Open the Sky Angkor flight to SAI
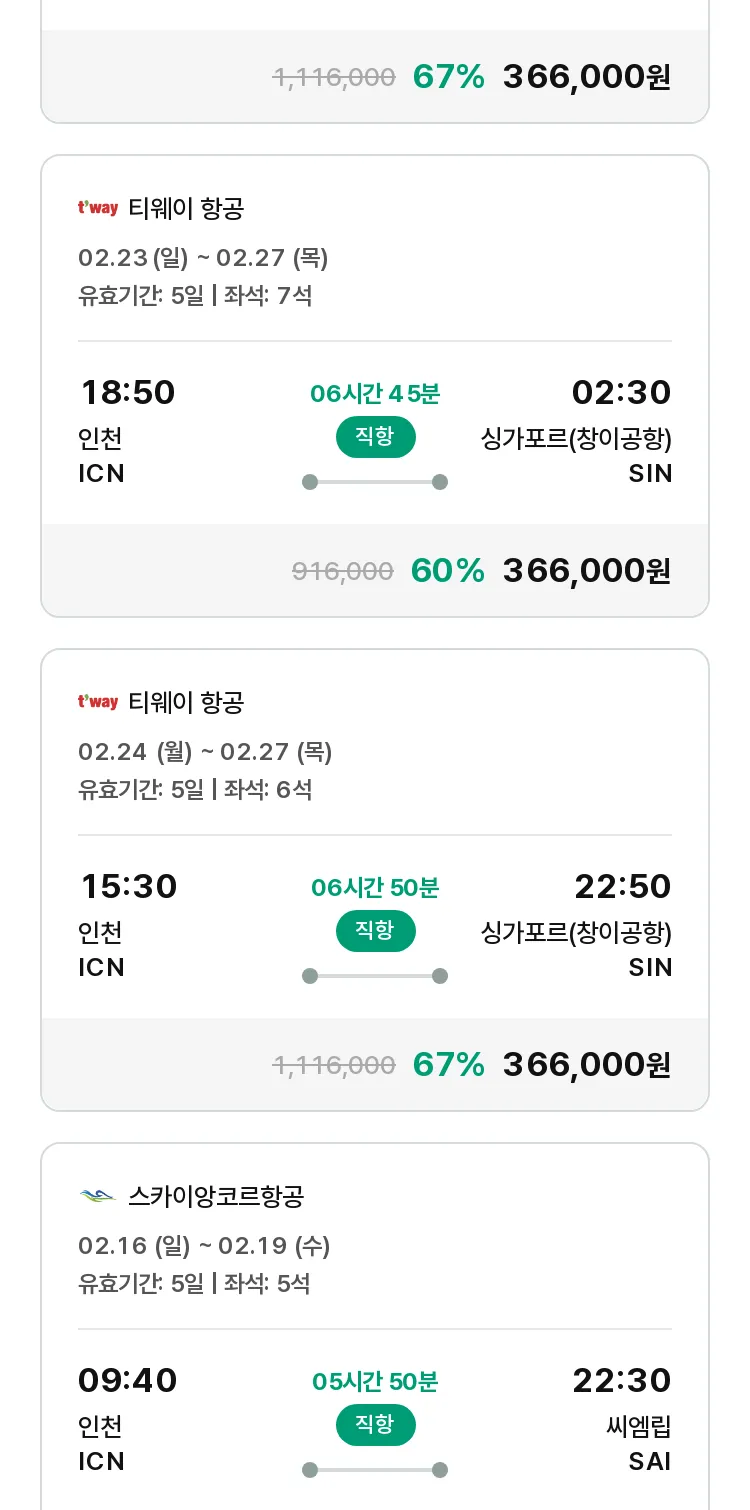Viewport: 750px width, 1510px height. 375,1326
